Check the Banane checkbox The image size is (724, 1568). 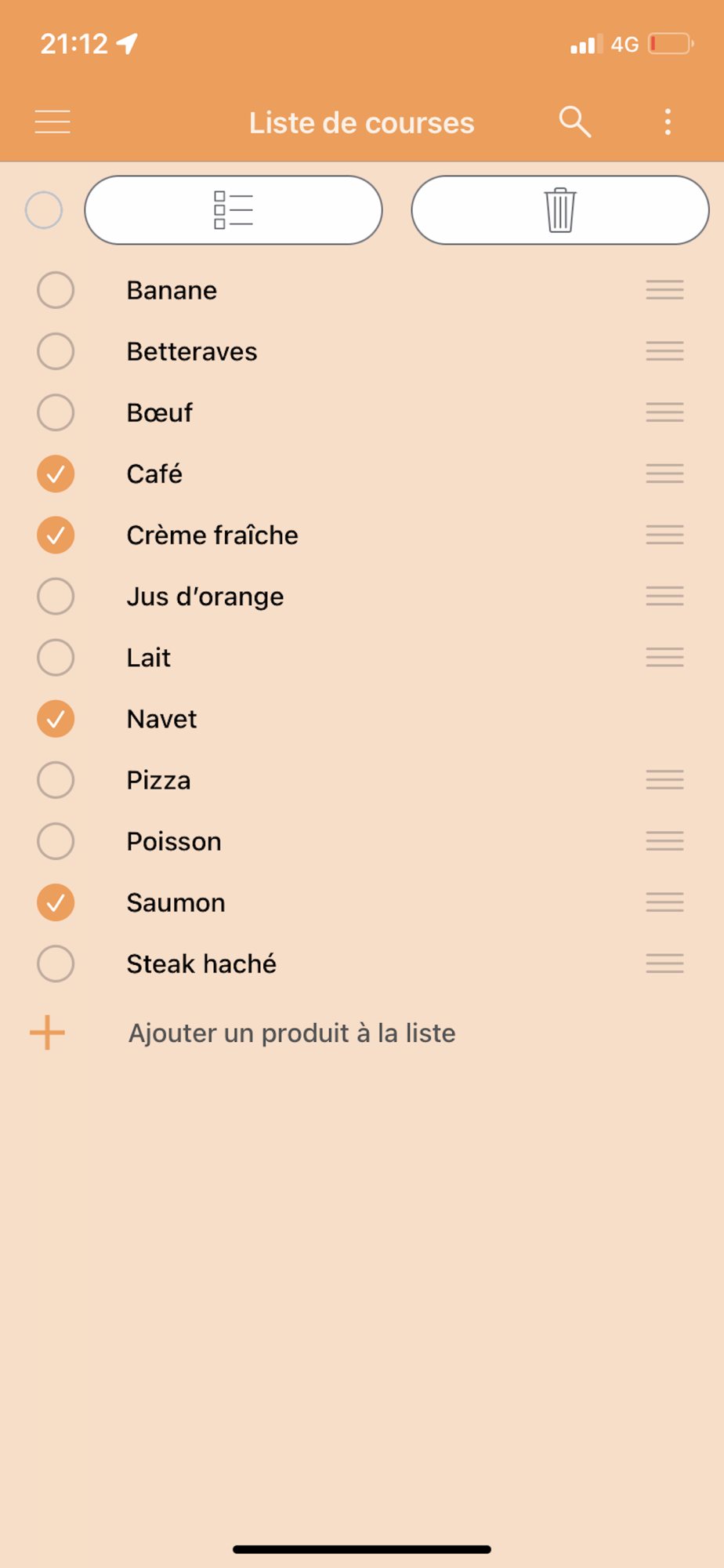[x=56, y=290]
